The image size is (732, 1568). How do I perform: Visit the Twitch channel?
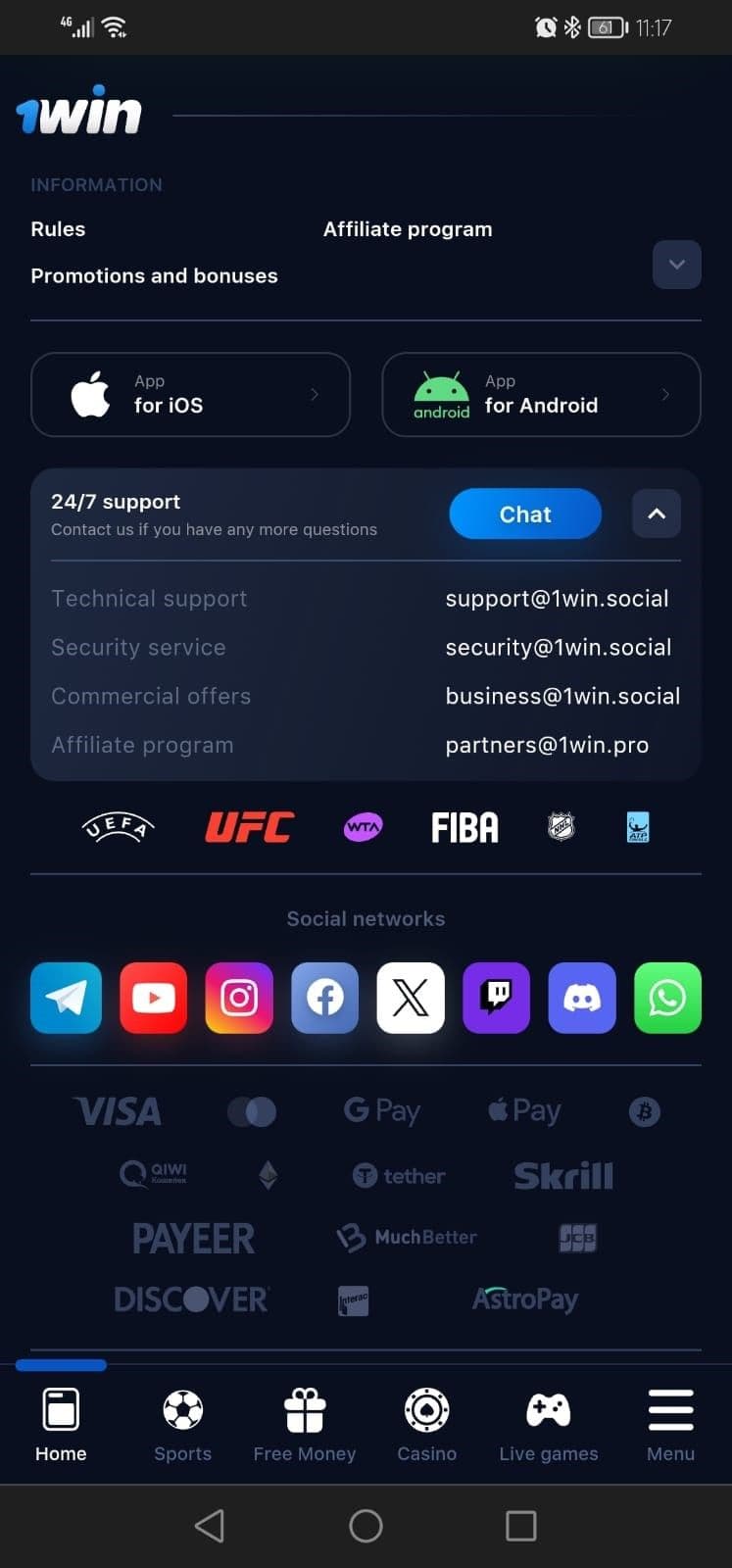coord(496,998)
